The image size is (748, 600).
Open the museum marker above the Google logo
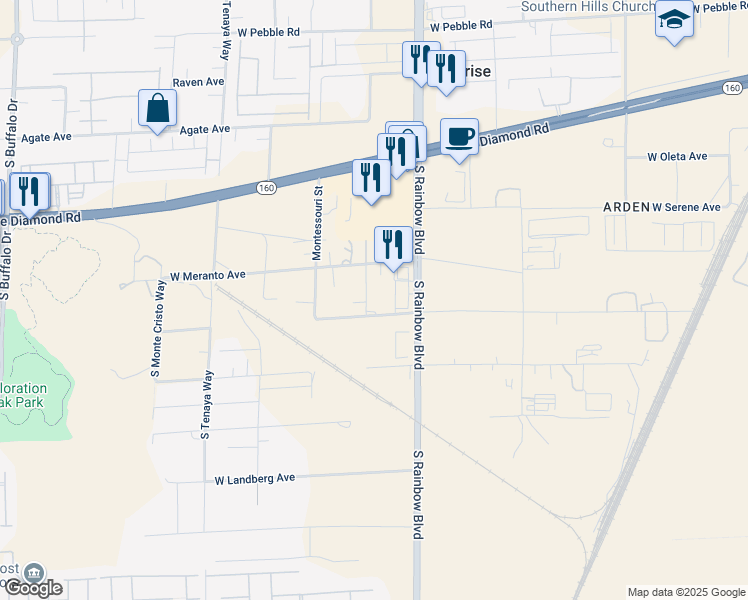(x=34, y=571)
